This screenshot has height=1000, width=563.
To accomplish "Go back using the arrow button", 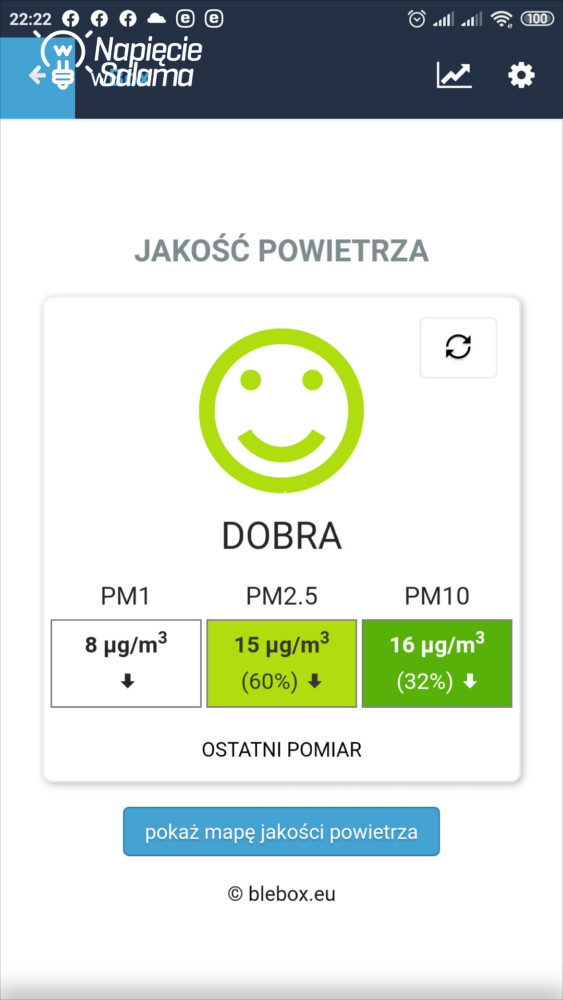I will click(x=37, y=77).
